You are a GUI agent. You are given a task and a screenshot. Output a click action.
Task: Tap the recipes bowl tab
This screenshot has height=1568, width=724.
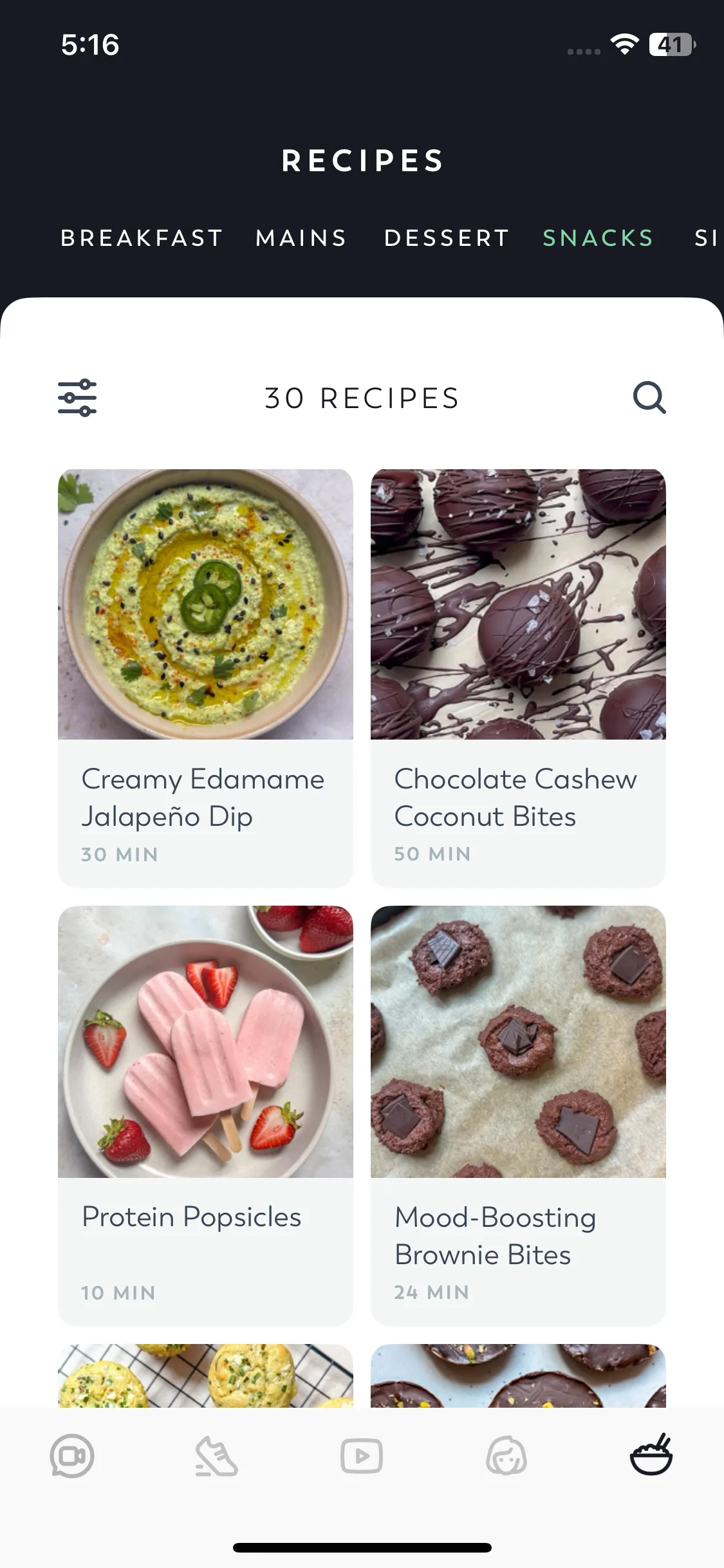click(651, 1456)
